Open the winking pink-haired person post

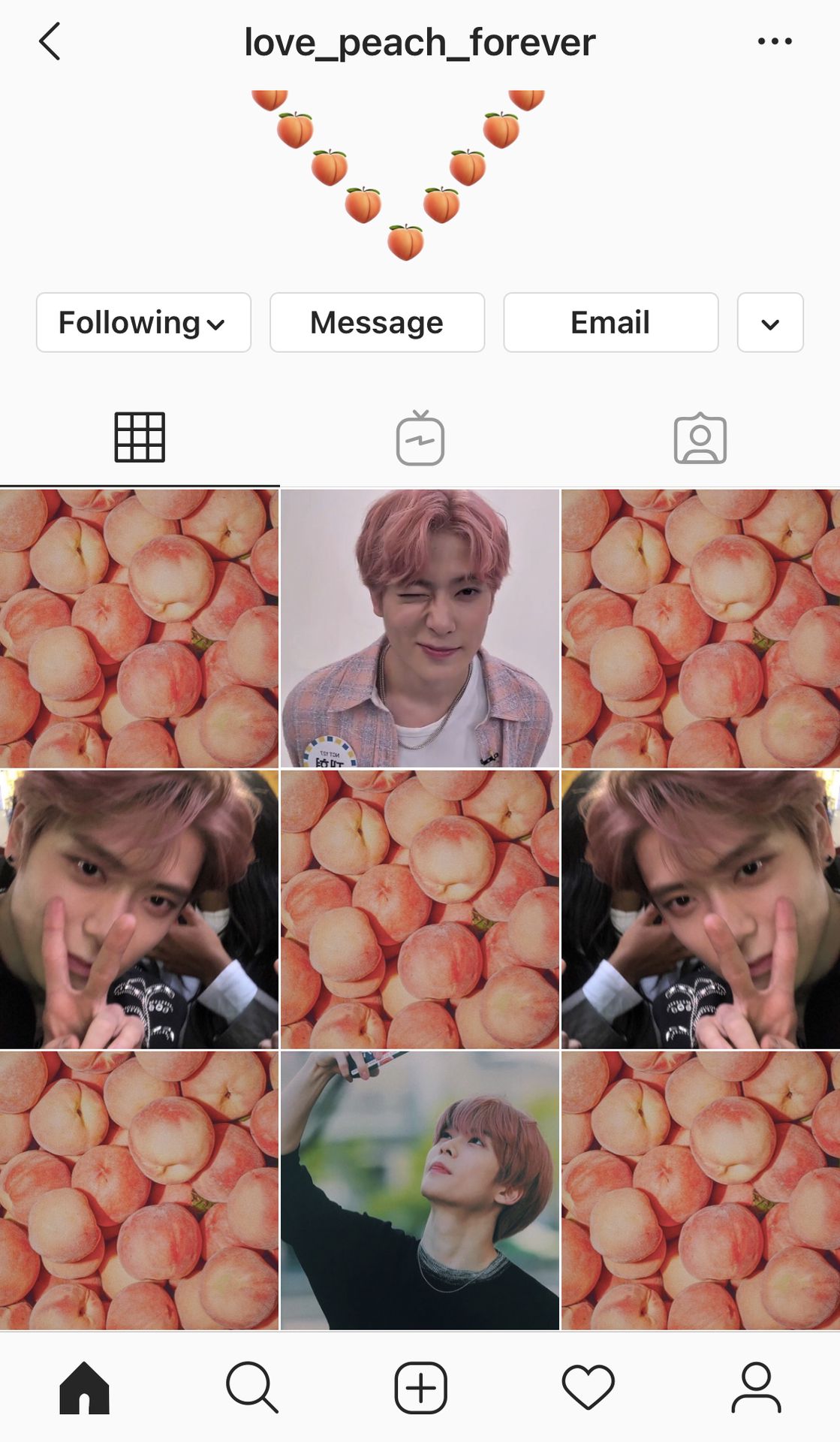pos(420,629)
